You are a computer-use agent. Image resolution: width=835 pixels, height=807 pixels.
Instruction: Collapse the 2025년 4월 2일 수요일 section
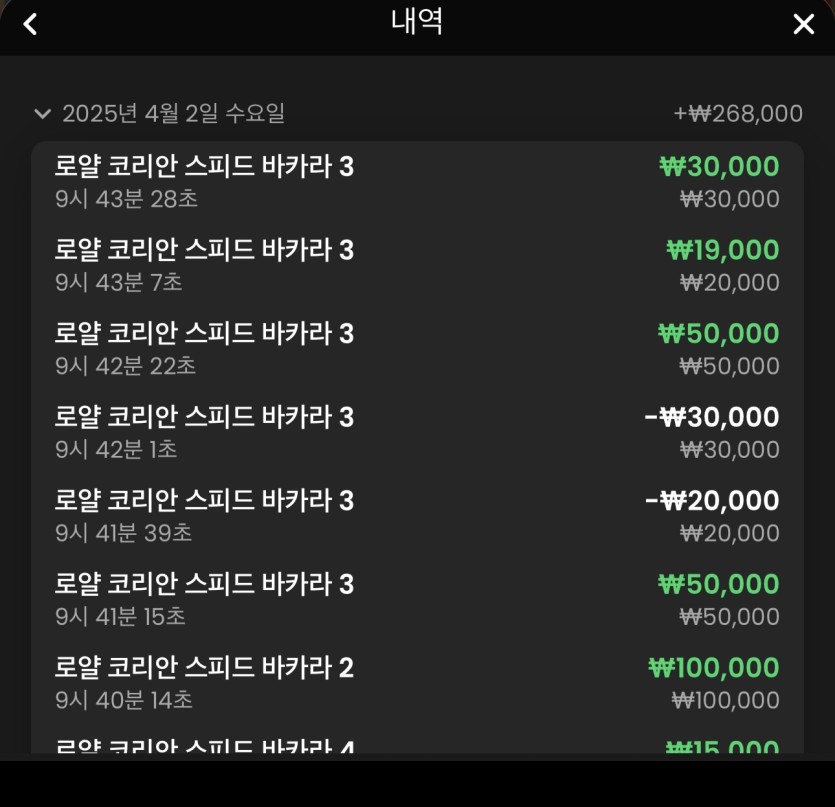42,114
